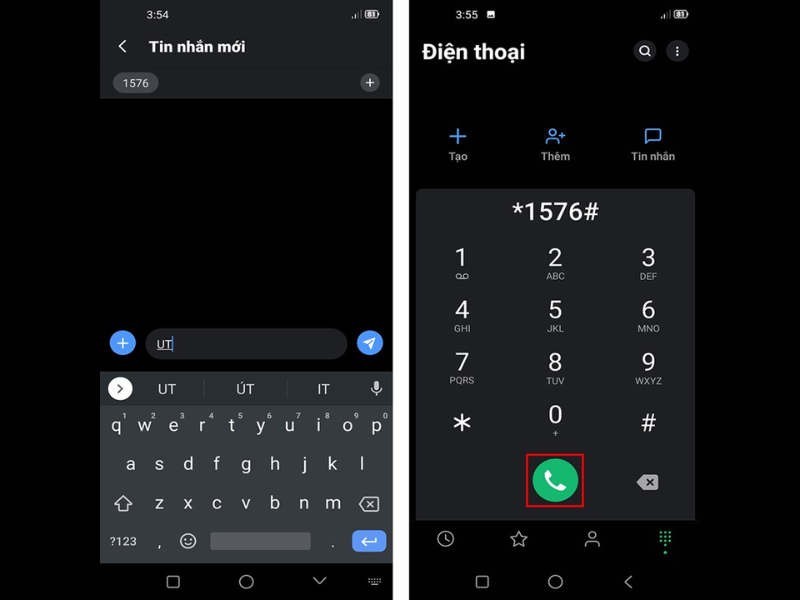Send the UT message
800x600 pixels.
click(x=369, y=343)
